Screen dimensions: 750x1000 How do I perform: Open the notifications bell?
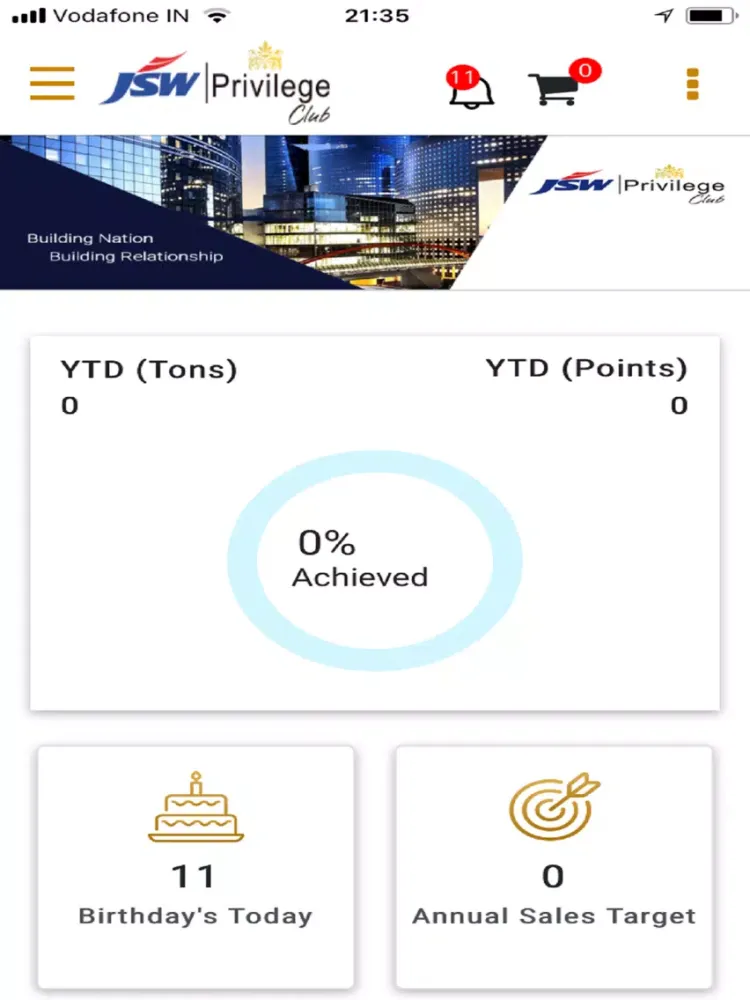(x=470, y=88)
